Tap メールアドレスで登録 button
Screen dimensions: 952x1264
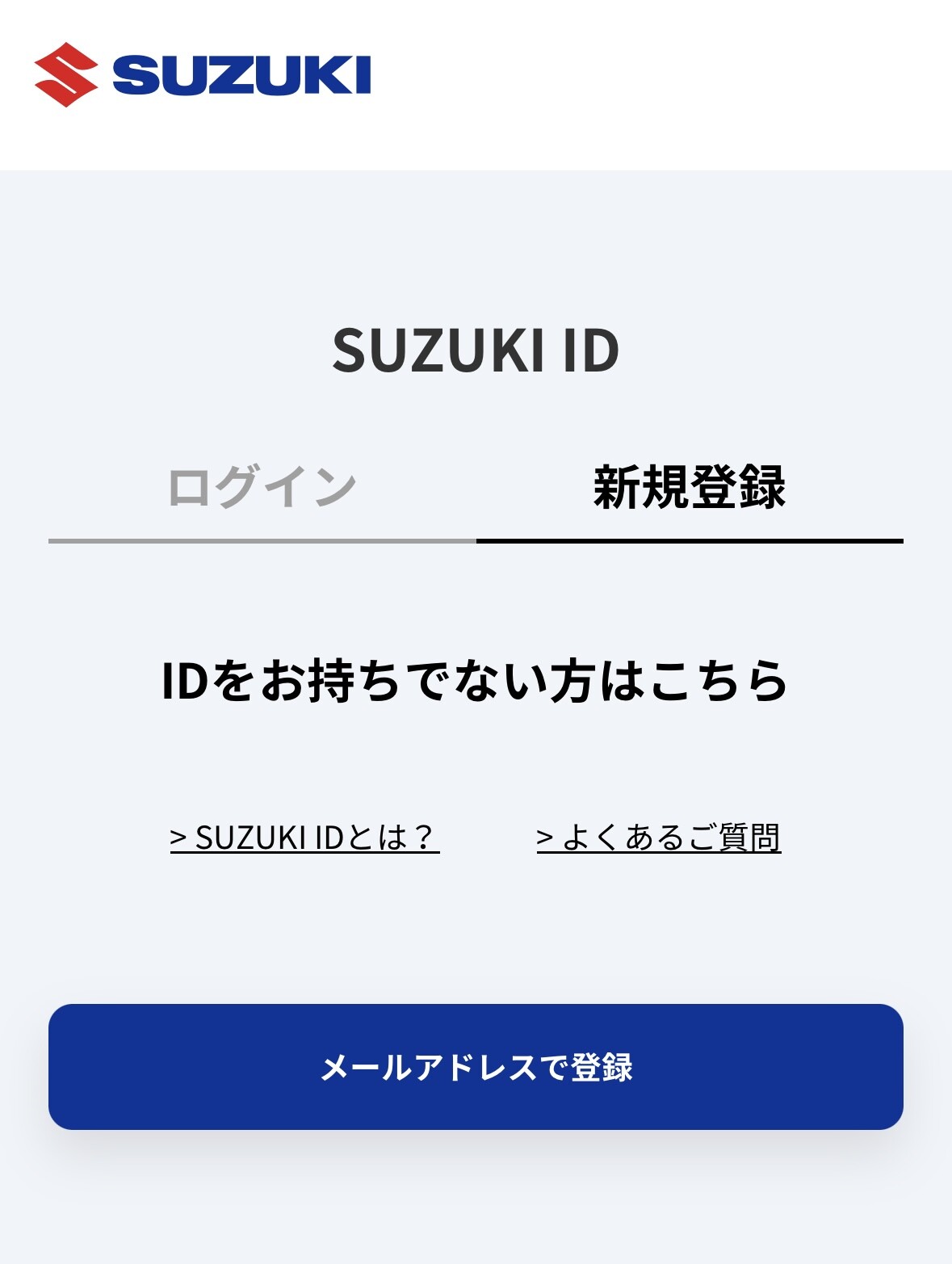pyautogui.click(x=476, y=1066)
